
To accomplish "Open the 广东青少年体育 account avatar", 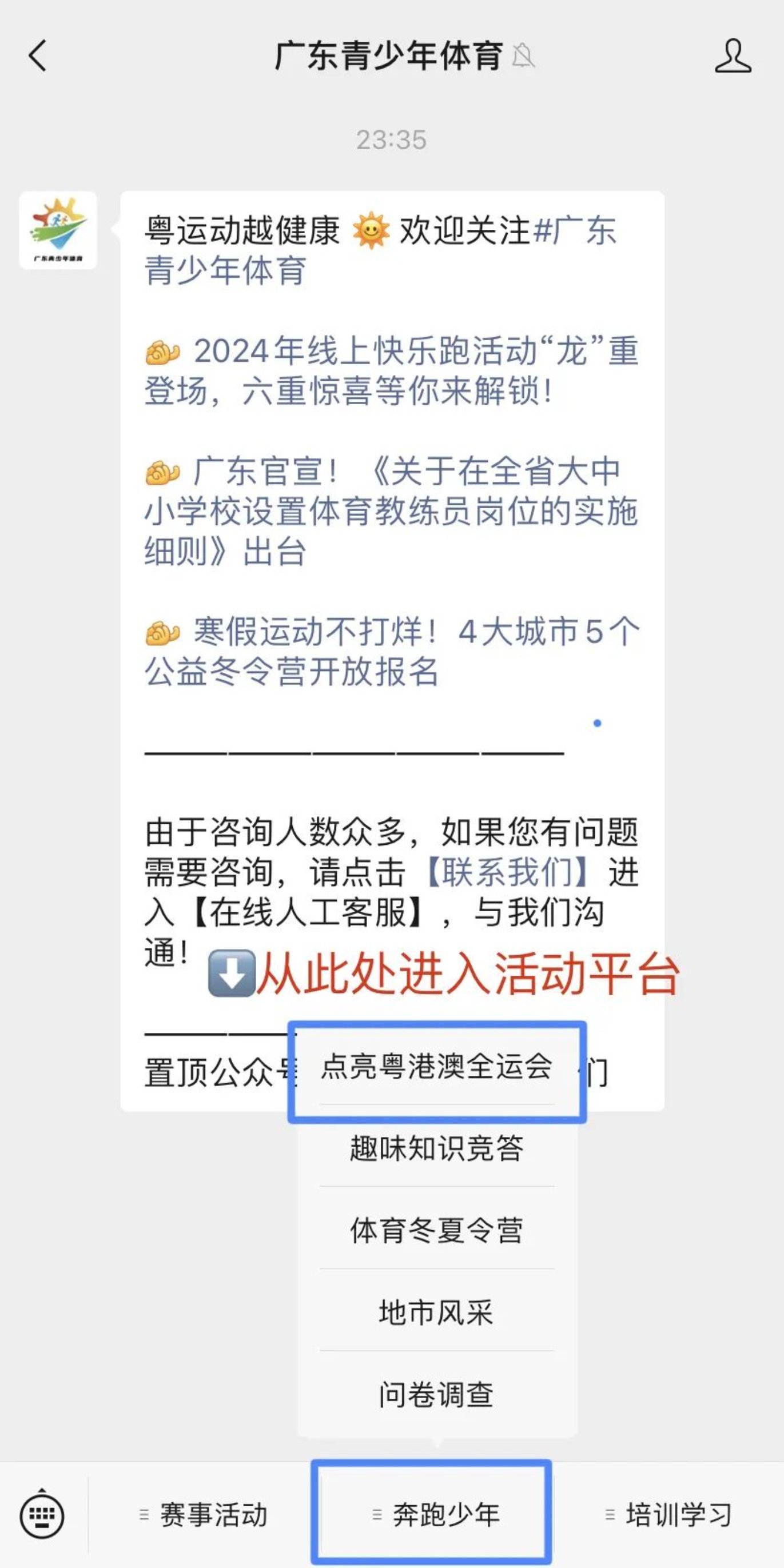I will click(58, 230).
